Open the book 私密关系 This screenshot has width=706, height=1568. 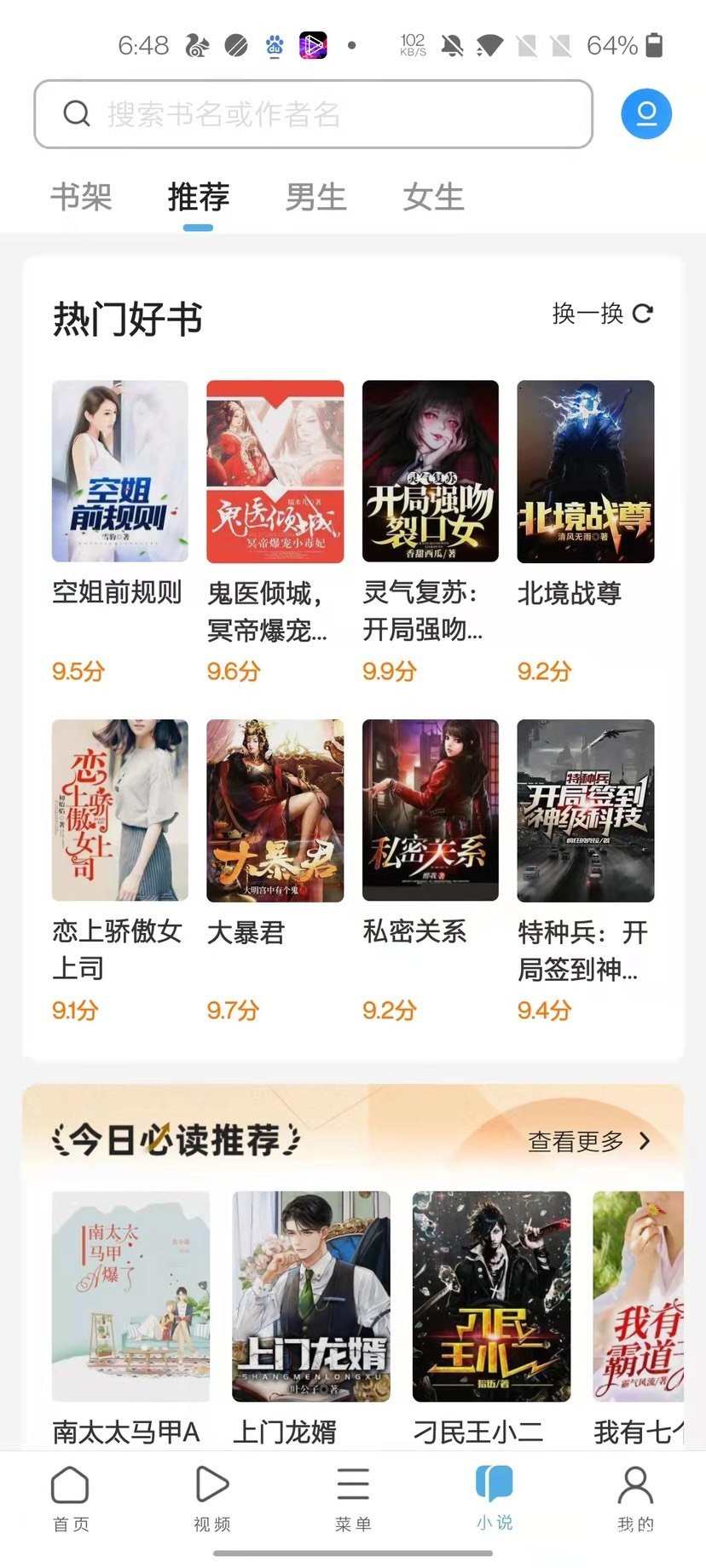pyautogui.click(x=431, y=810)
